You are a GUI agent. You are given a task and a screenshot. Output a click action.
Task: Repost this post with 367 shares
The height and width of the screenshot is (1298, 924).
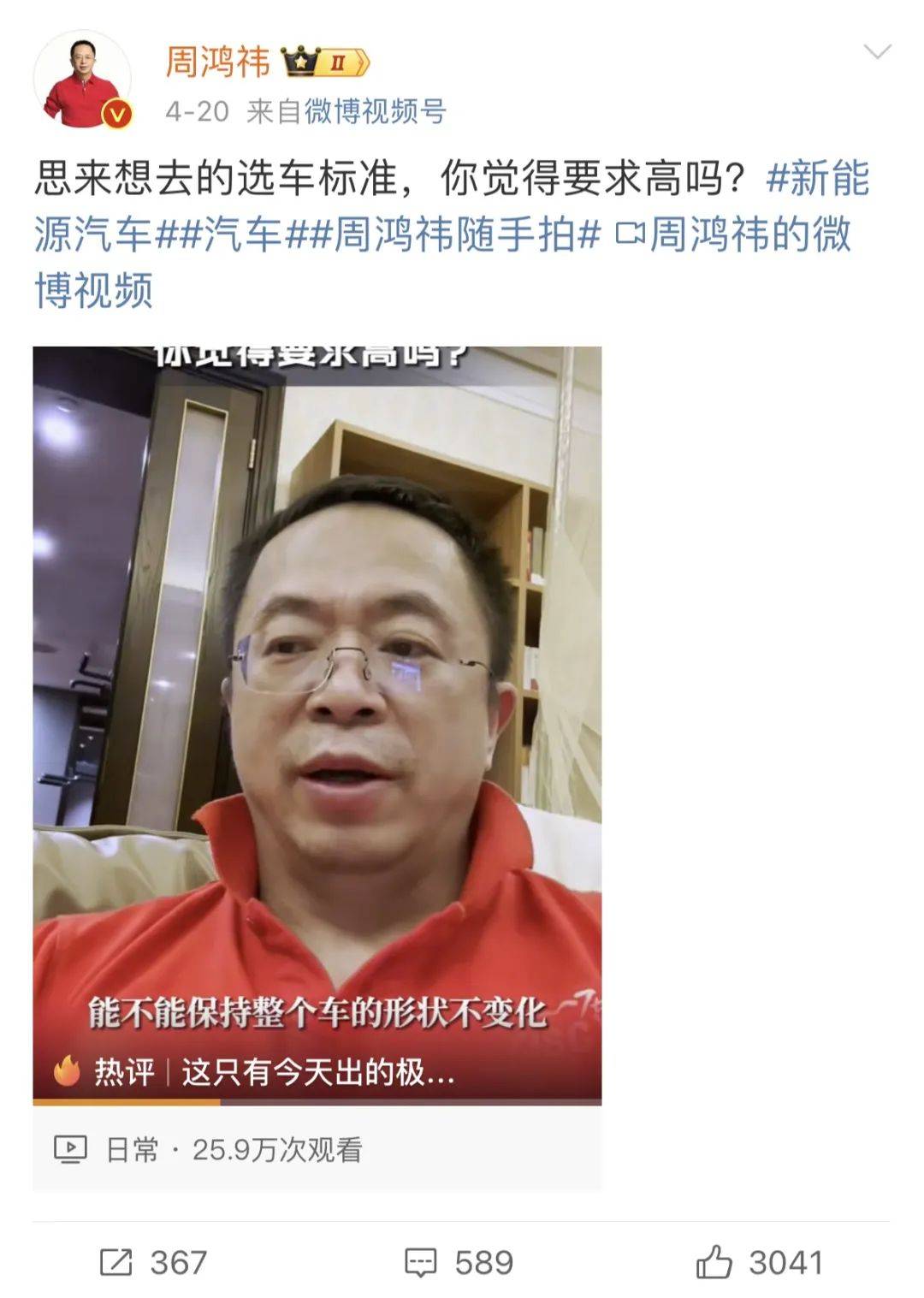click(154, 1263)
